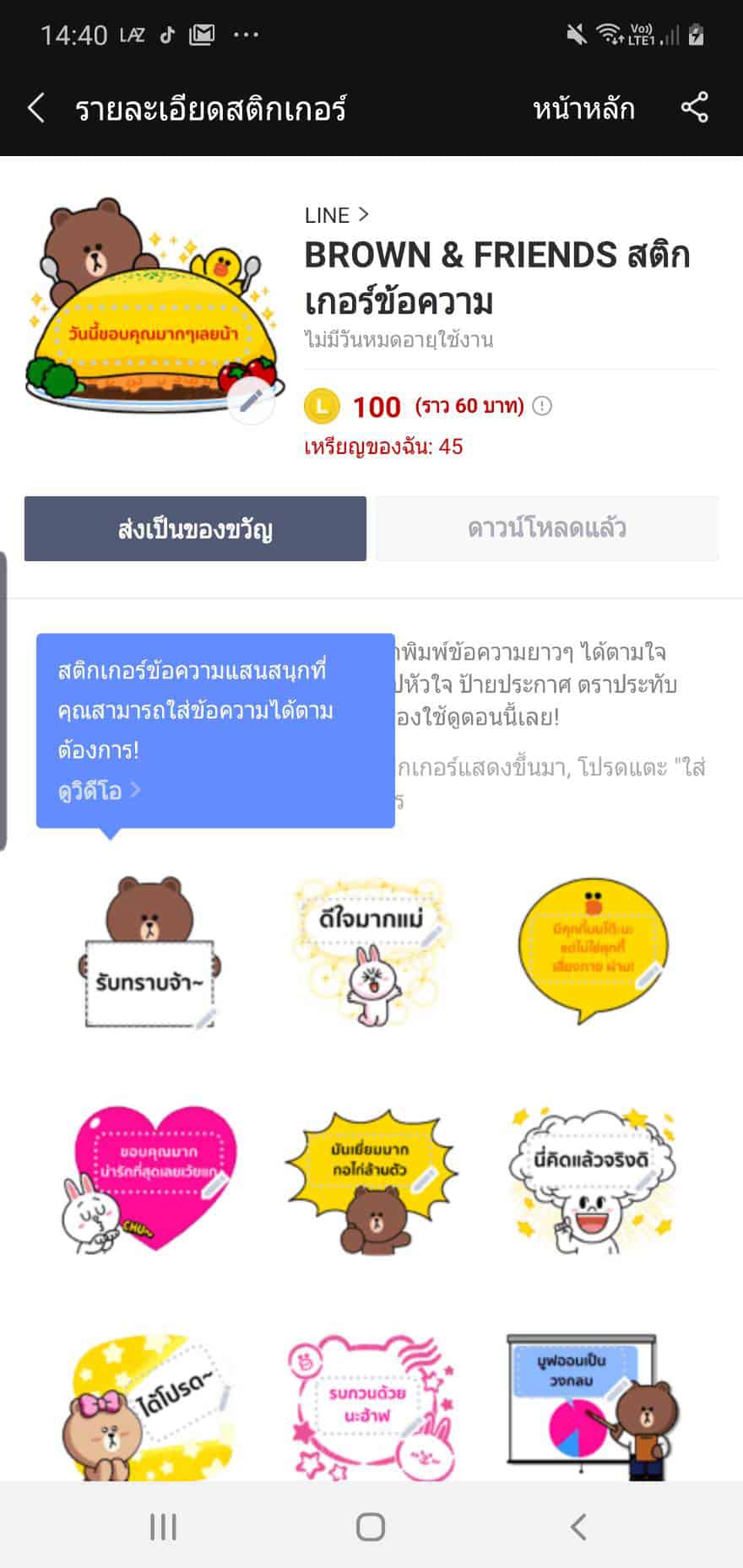Open coin price info icon
The width and height of the screenshot is (743, 1568).
[x=542, y=406]
